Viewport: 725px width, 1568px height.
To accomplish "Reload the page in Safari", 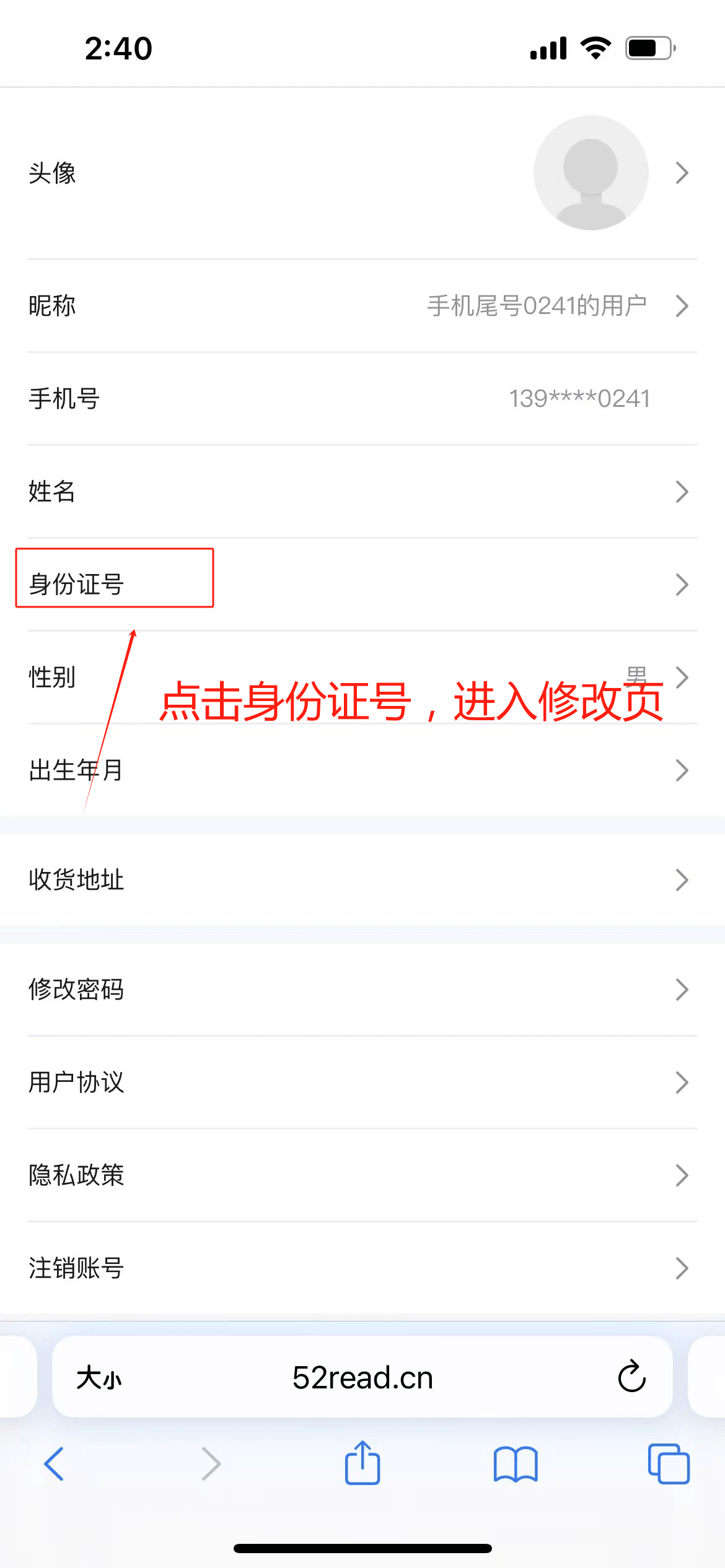I will [631, 1377].
